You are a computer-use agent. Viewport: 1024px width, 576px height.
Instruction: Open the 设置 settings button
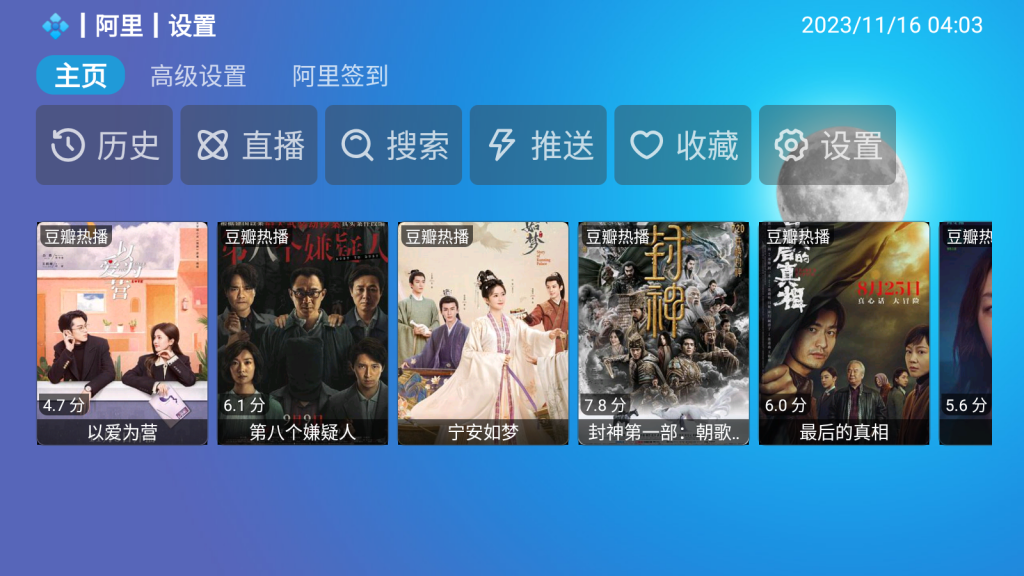pos(827,146)
